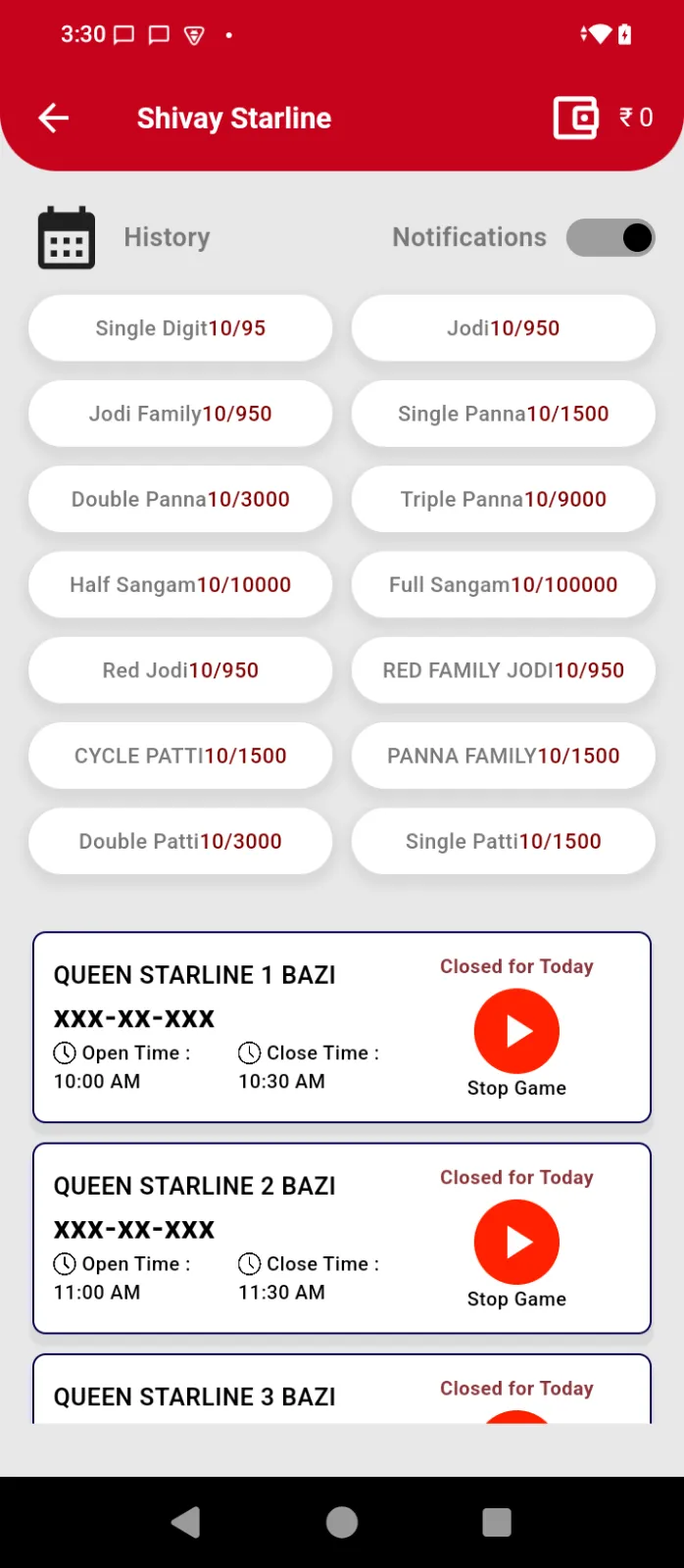684x1568 pixels.
Task: Tap play button on Queen Starline 2 Bazi
Action: coord(516,1242)
